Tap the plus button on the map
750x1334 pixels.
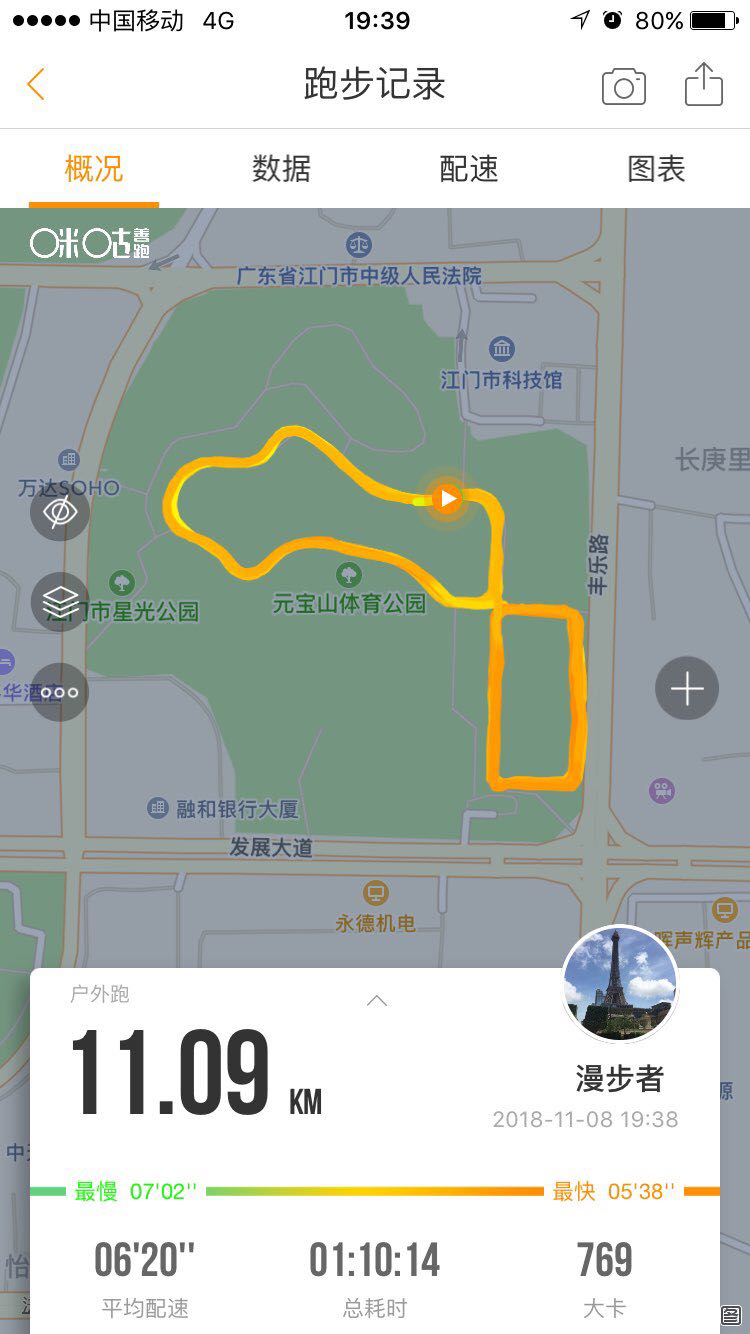coord(687,689)
